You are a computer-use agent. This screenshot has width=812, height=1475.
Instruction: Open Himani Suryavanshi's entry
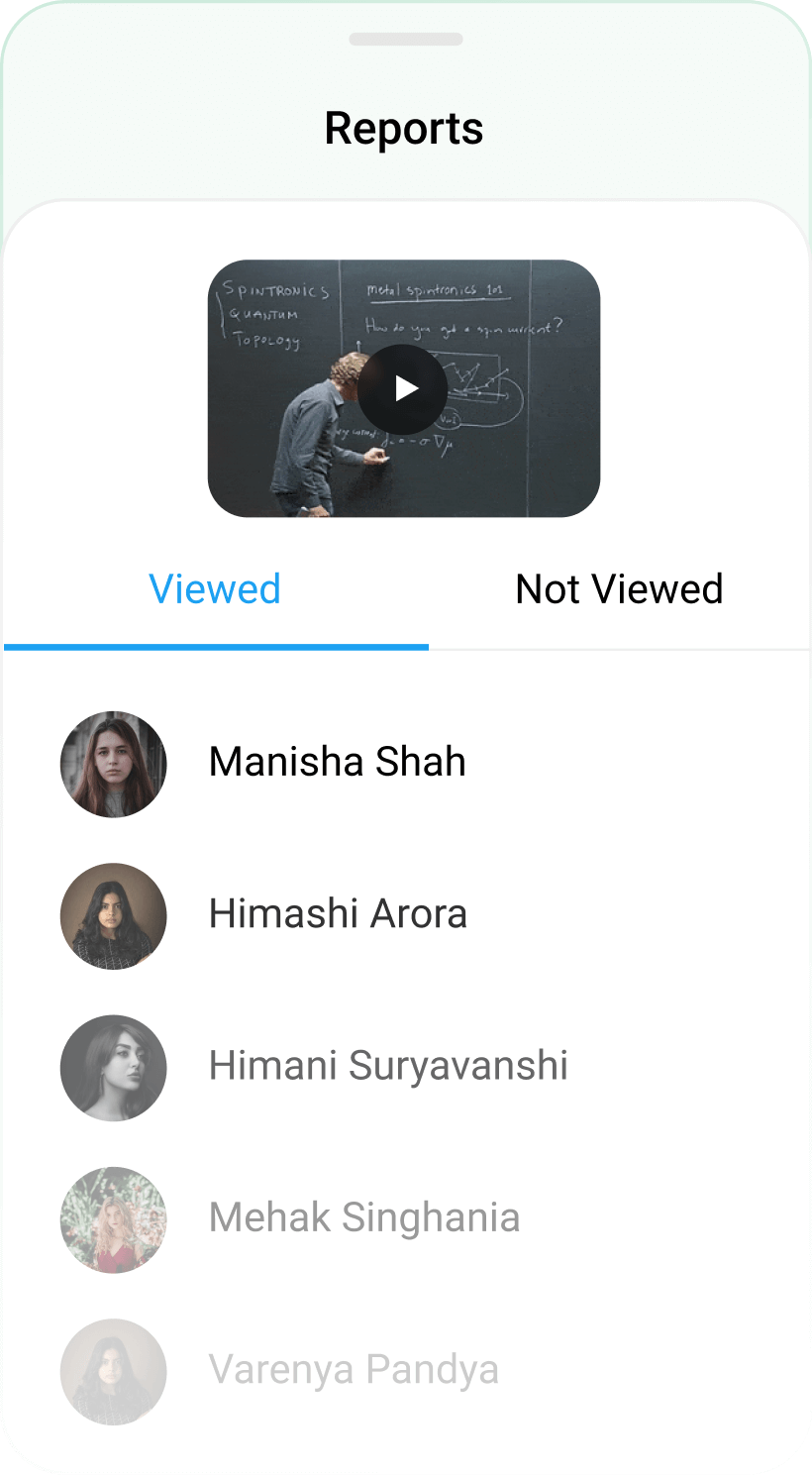[406, 1067]
